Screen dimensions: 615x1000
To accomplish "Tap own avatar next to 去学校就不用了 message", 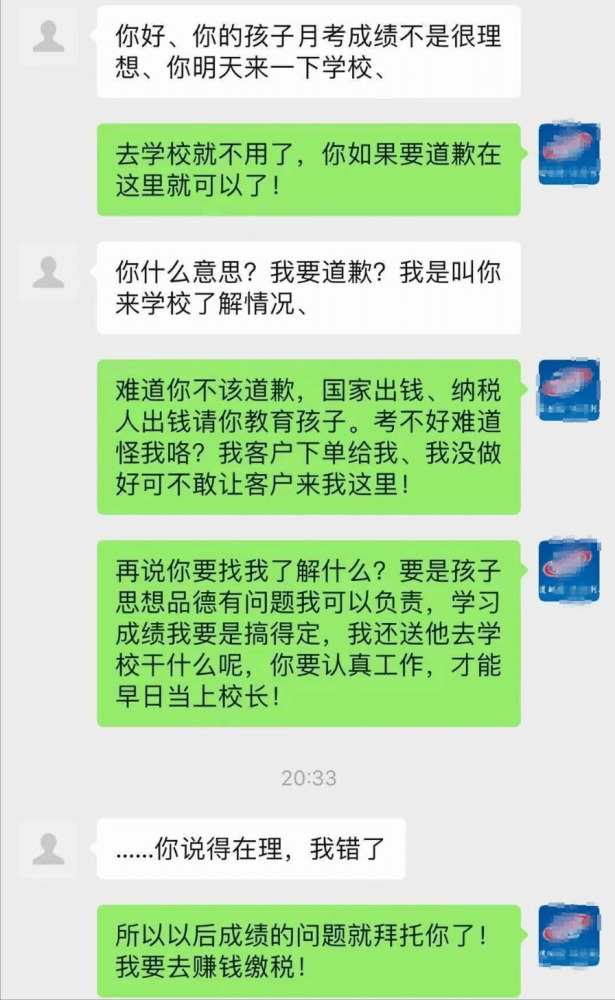I will 569,154.
